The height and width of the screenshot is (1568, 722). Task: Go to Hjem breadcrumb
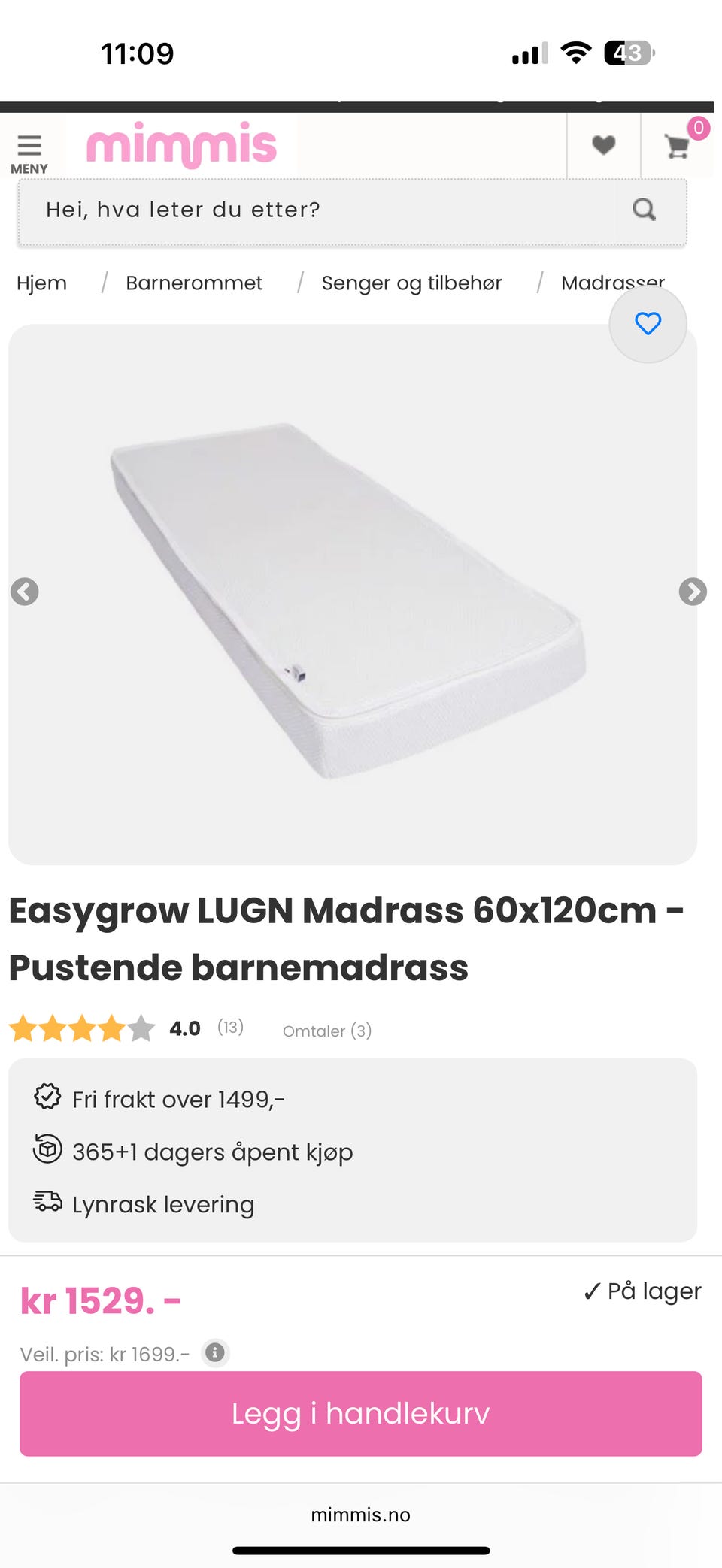point(41,283)
